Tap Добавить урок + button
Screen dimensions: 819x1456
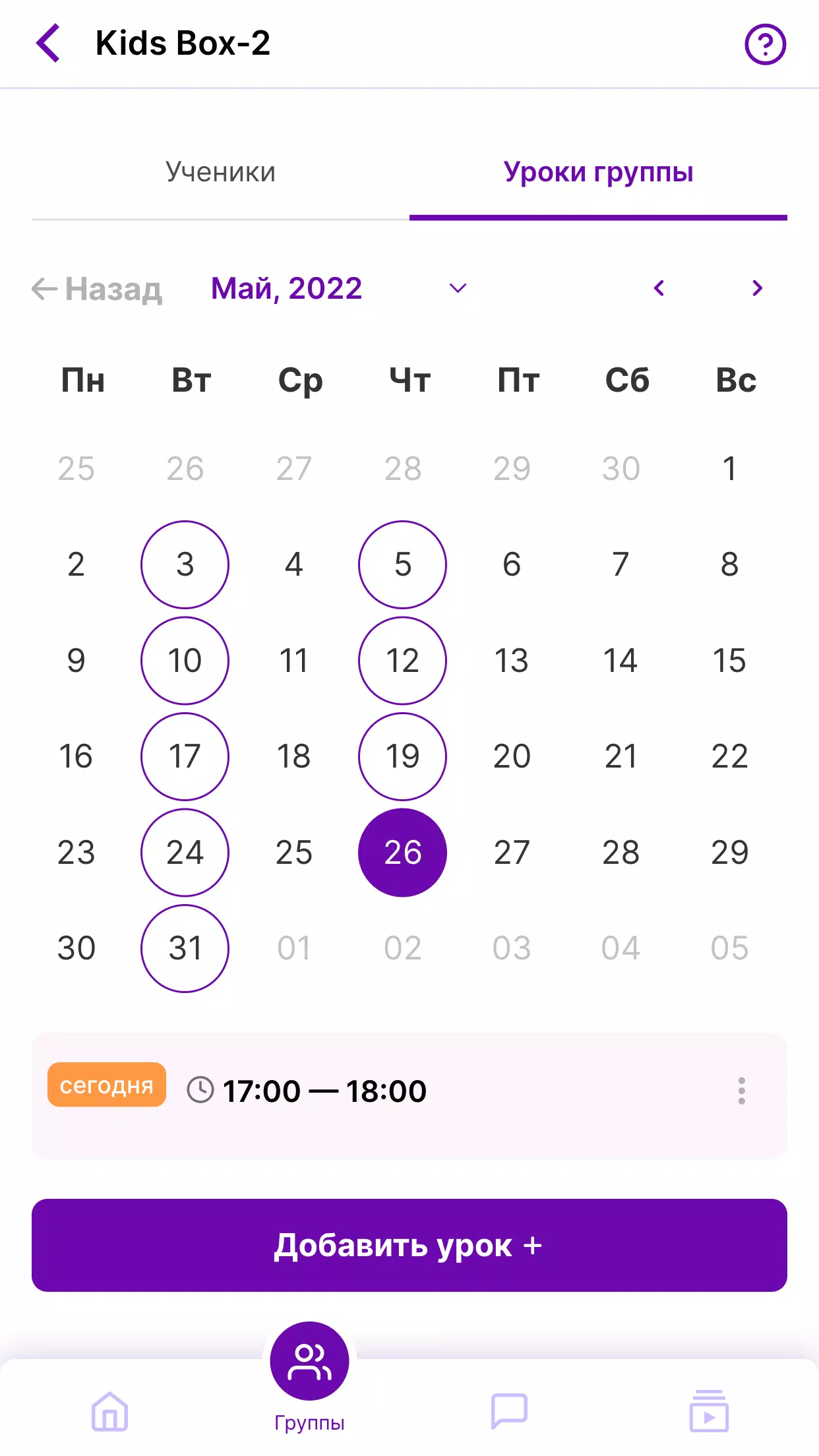(409, 1245)
